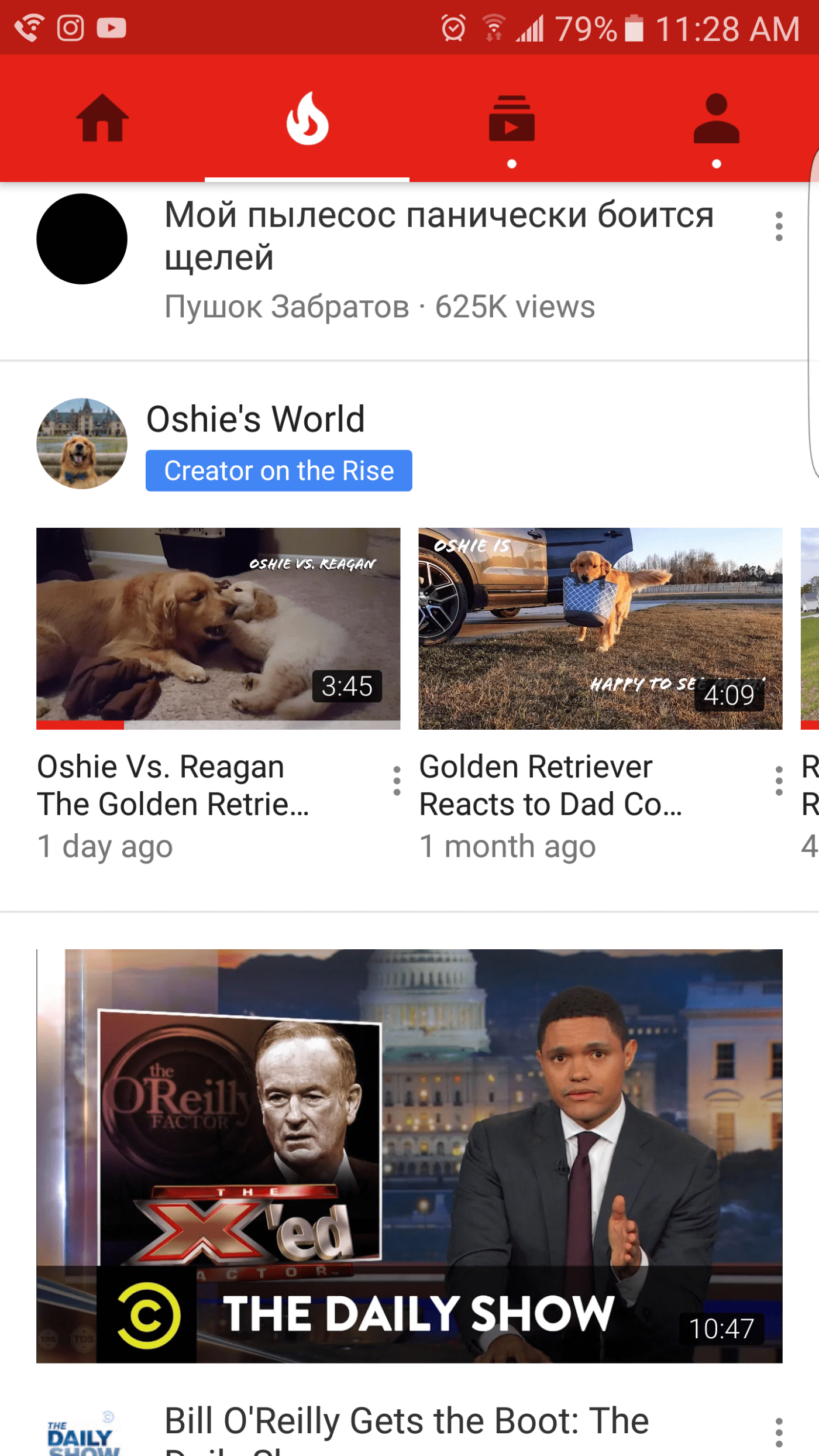Play Golden Retriever Reacts to Dad video
The image size is (819, 1456).
(600, 628)
